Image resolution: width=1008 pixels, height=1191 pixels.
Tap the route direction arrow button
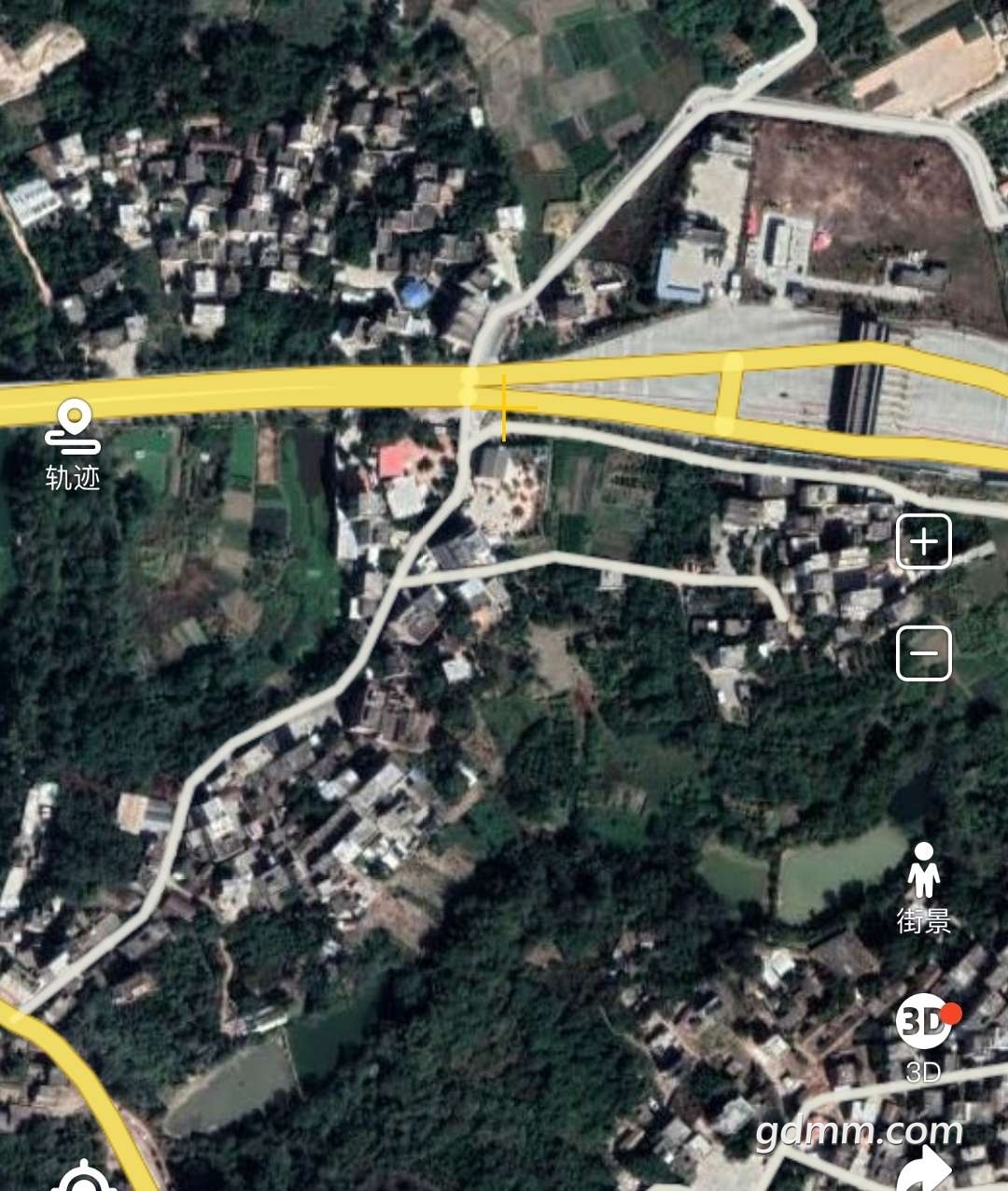point(927,1170)
